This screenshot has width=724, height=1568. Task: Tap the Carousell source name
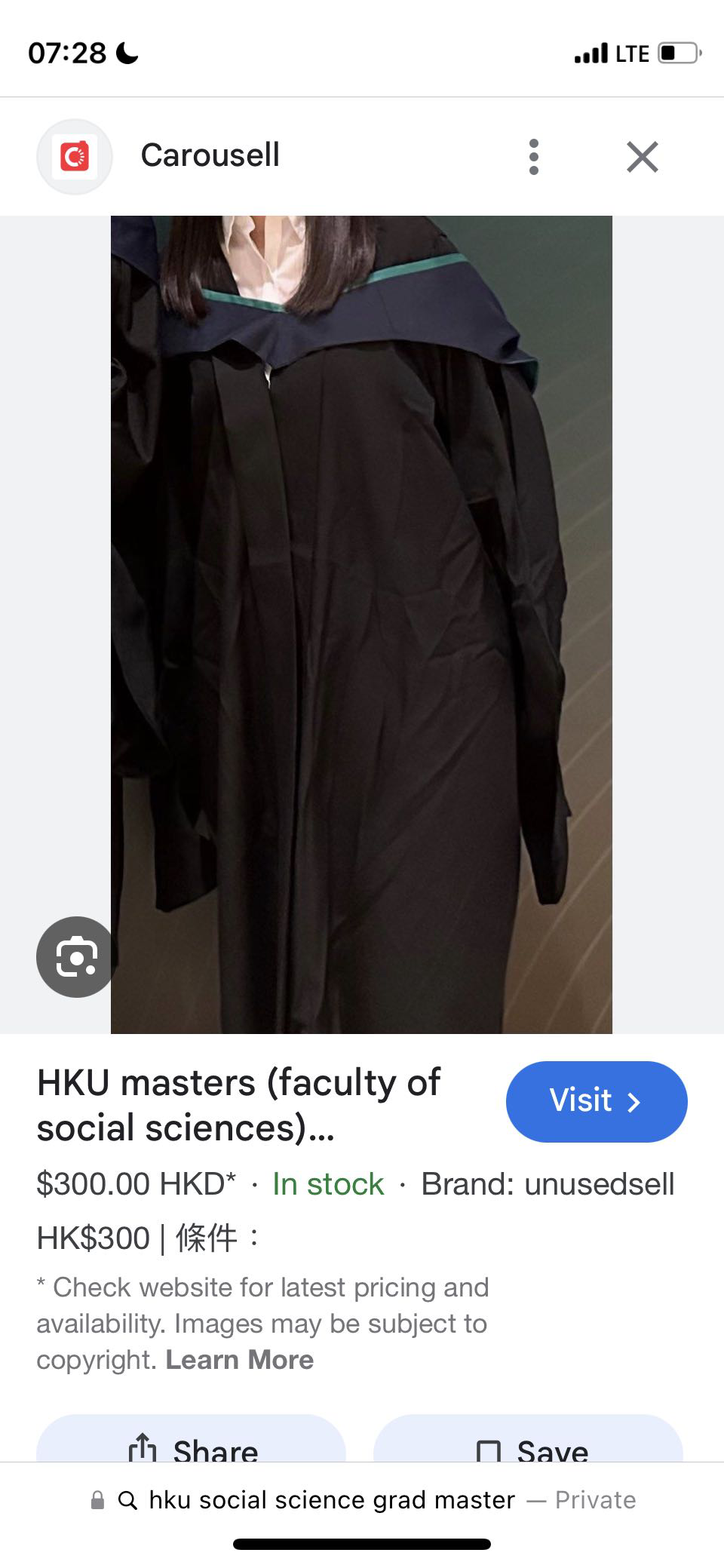[x=210, y=155]
